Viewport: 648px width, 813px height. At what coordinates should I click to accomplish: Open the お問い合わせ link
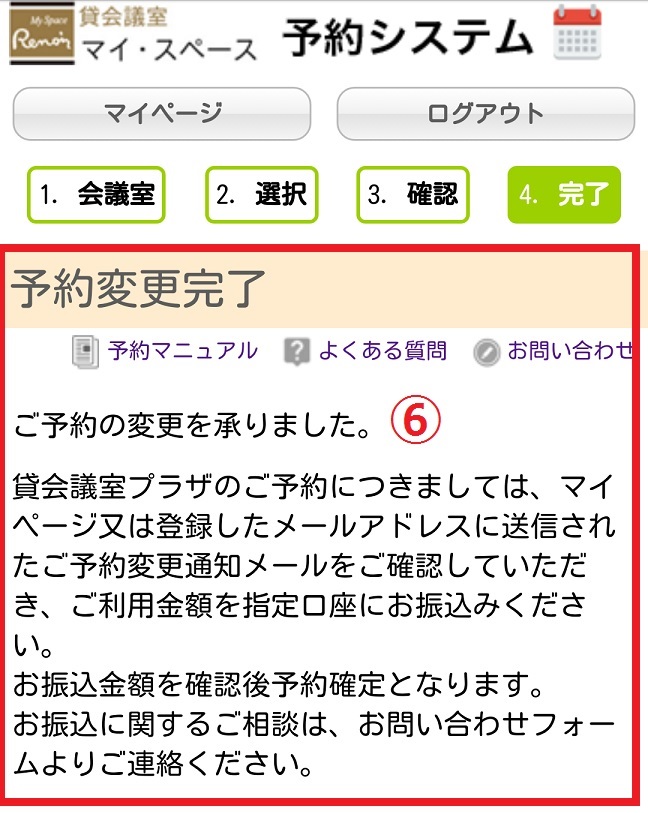(568, 351)
